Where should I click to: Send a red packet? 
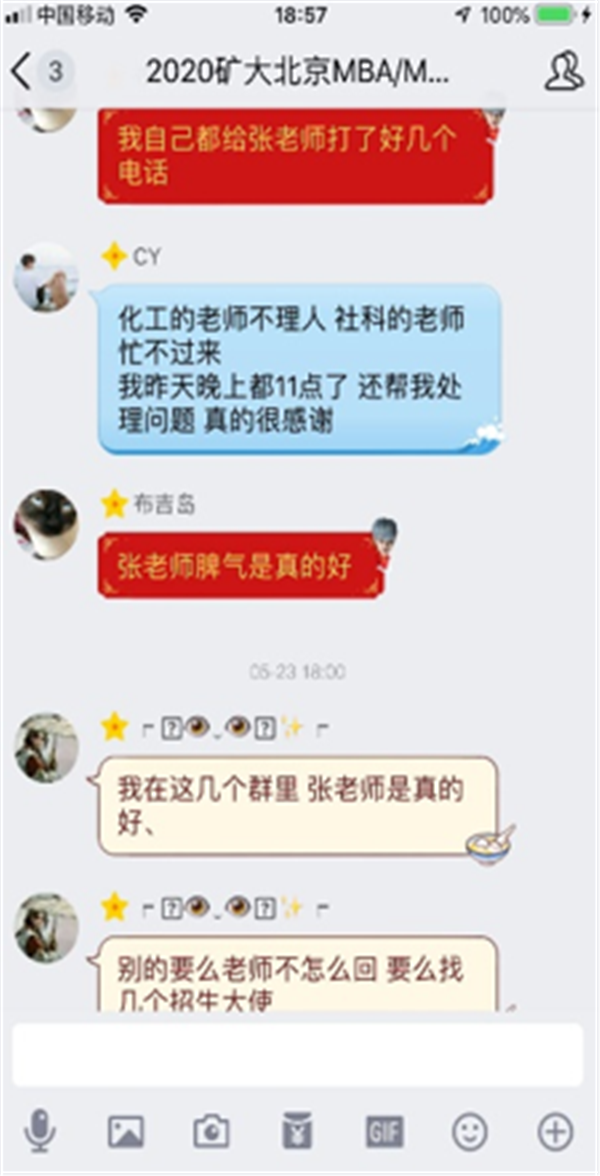(x=297, y=1132)
